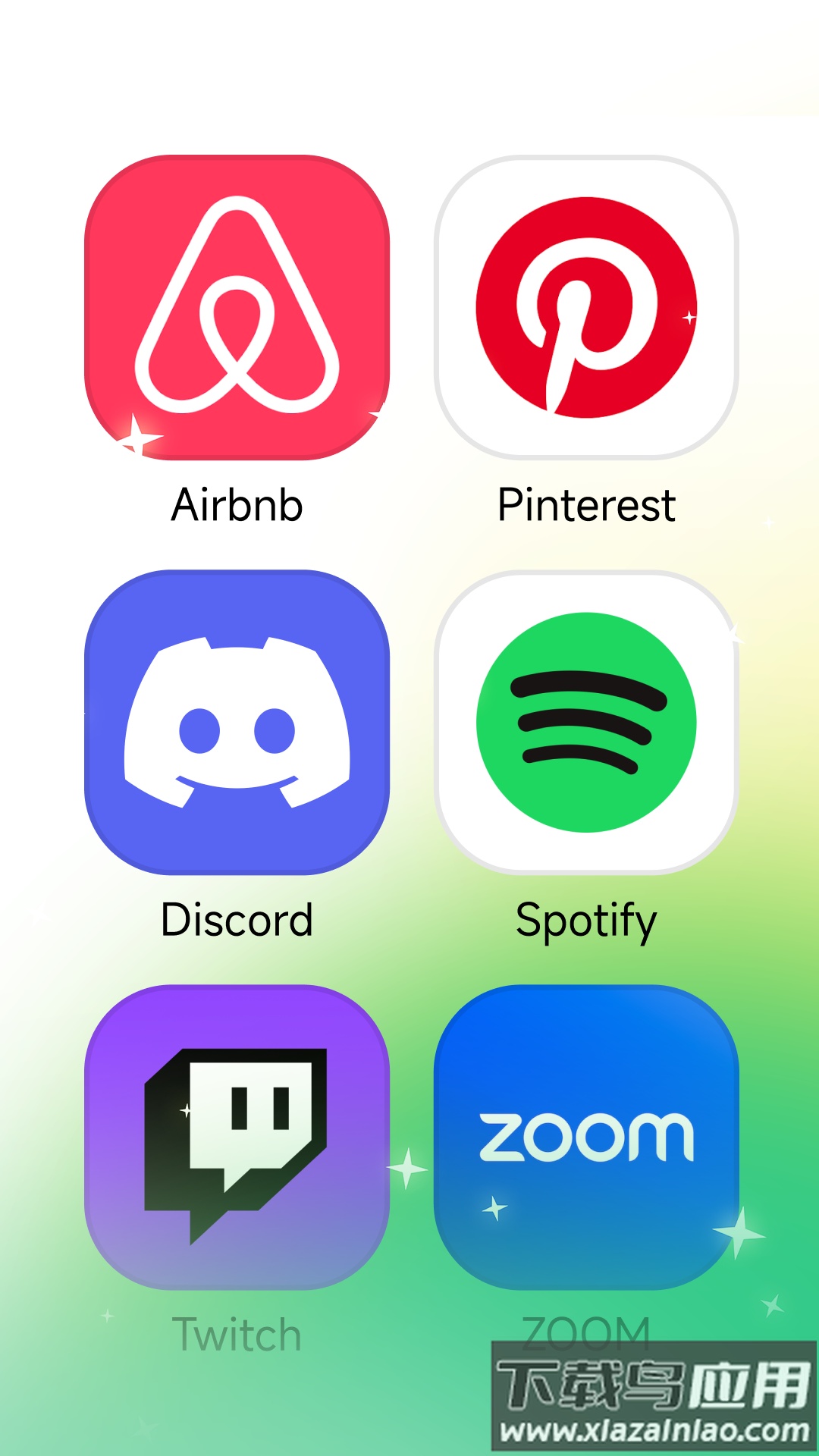Screen dimensions: 819x1456
Task: Click the Discord mascot face logo
Action: (x=235, y=720)
